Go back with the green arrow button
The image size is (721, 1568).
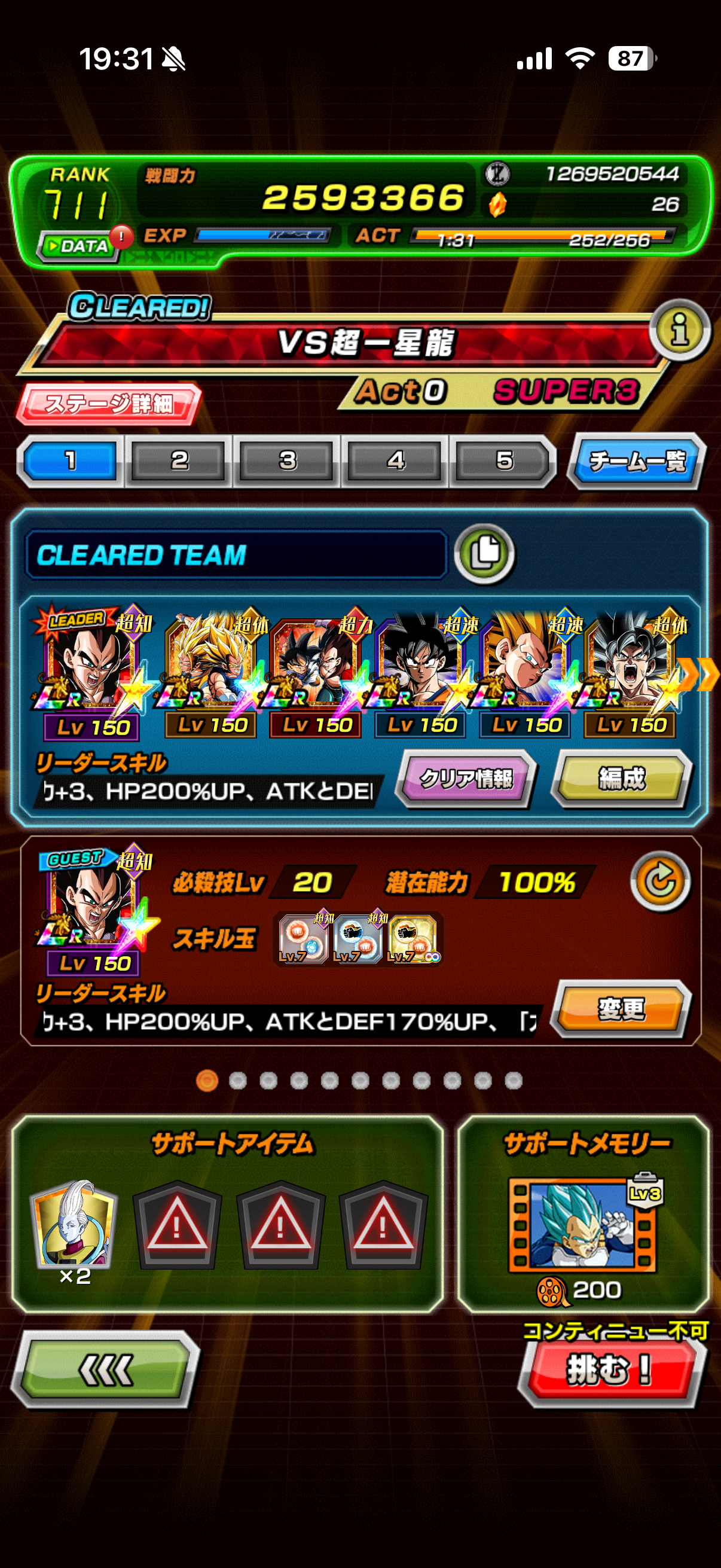coord(105,1369)
